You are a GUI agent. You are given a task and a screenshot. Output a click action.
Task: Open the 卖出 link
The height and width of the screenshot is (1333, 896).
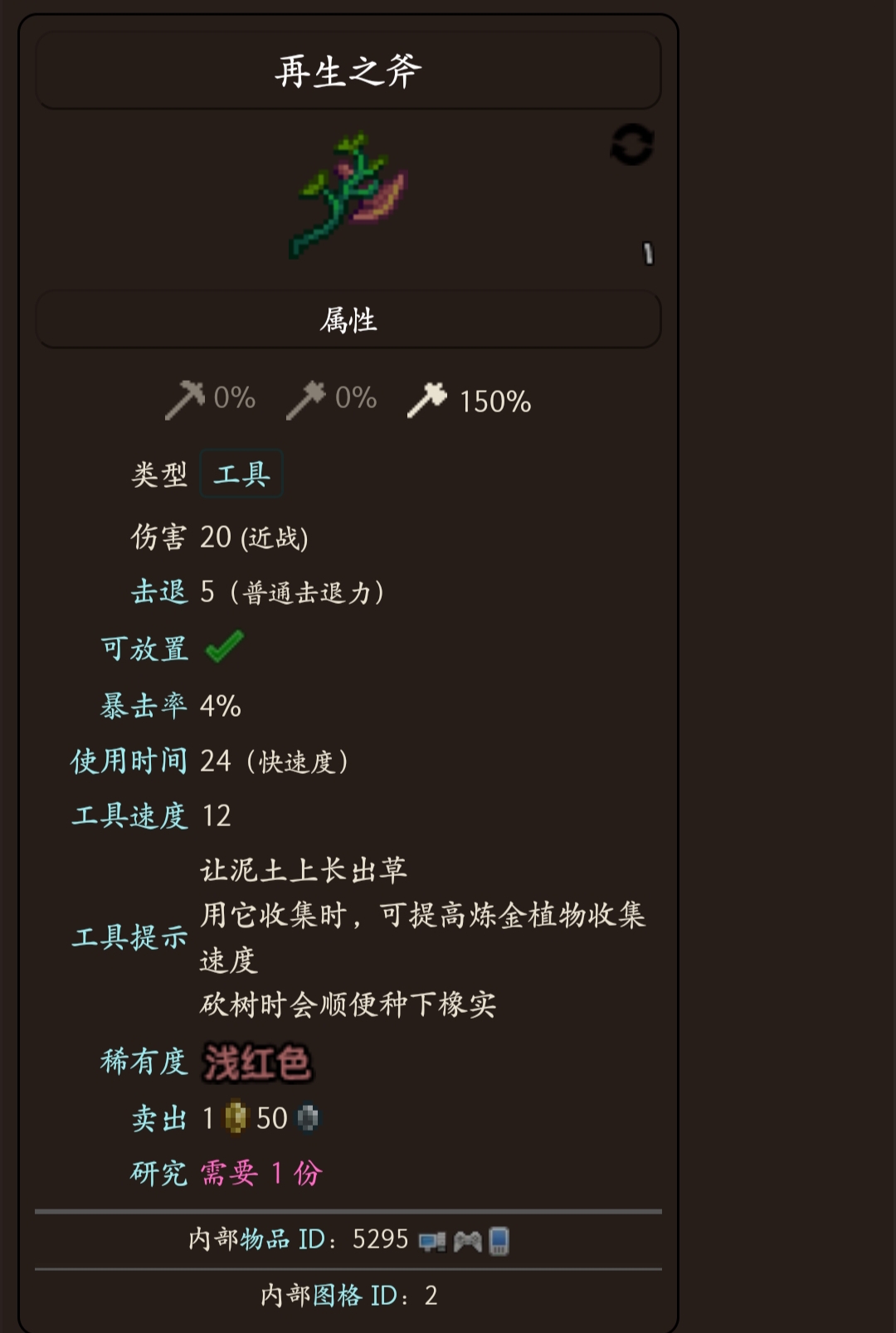tap(159, 1118)
